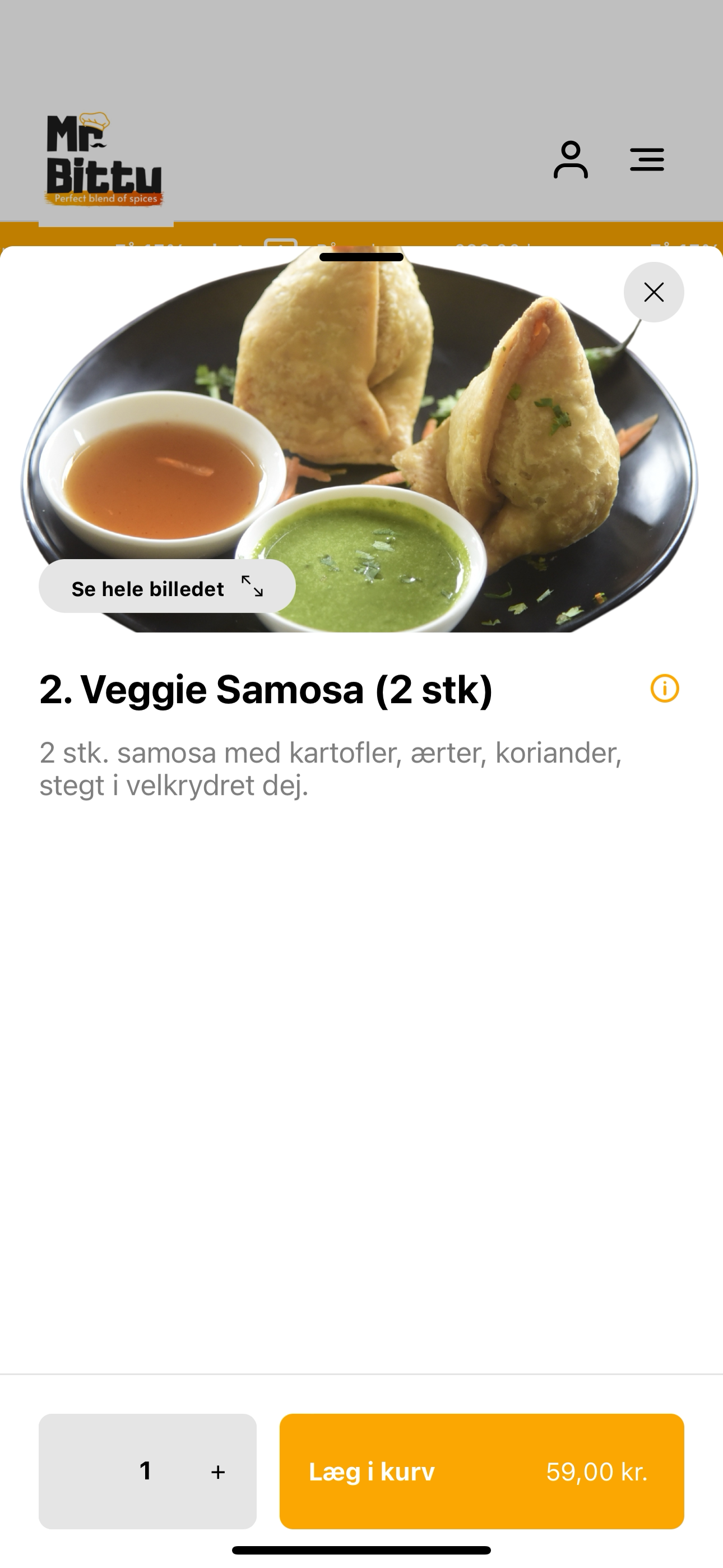Open full image with Se hele billedet
This screenshot has width=723, height=1568.
coord(168,586)
